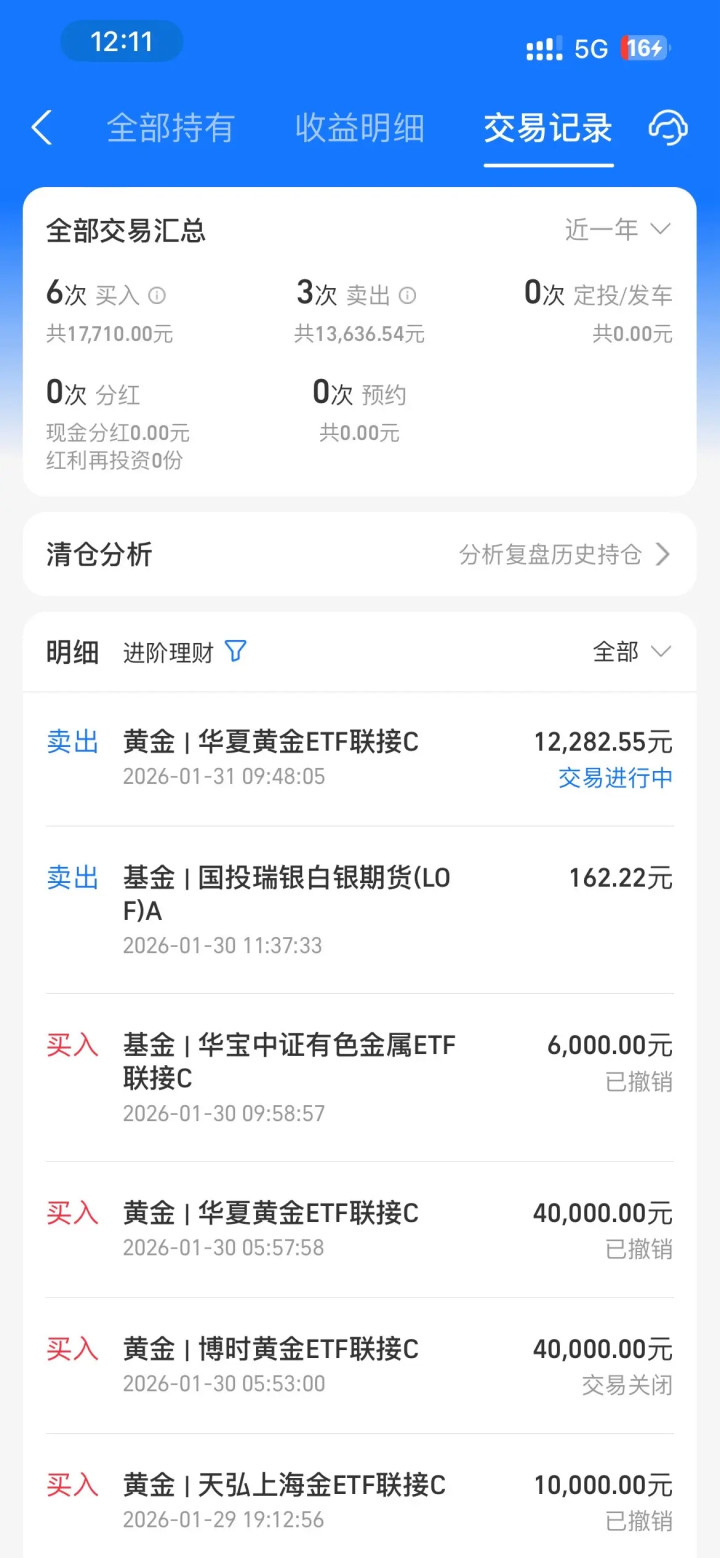Tap the info icon next to 卖出
Image resolution: width=720 pixels, height=1558 pixels.
point(407,295)
